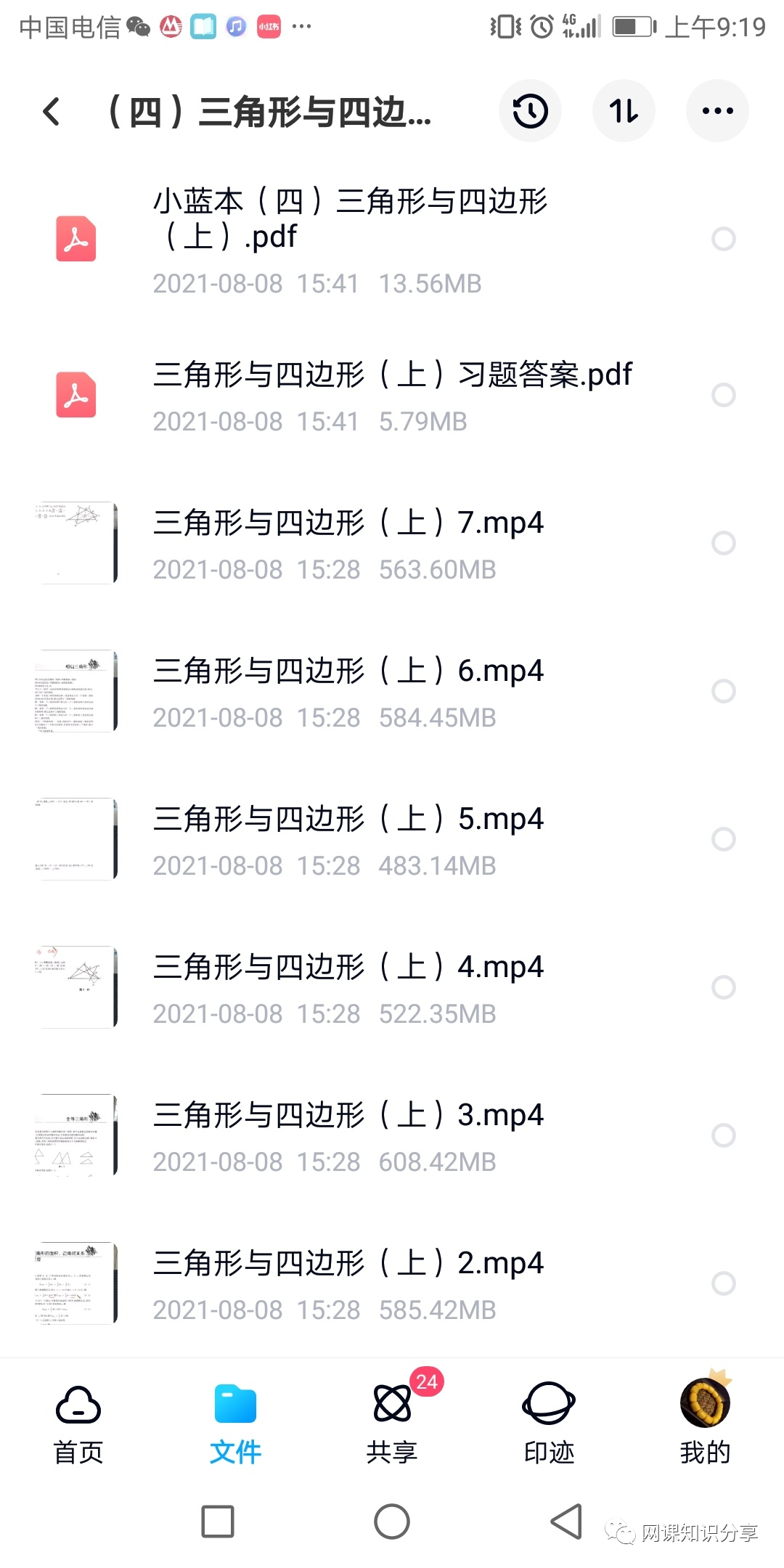The image size is (784, 1568).
Task: Go back from the 三角形与四边形 folder
Action: coord(51,111)
